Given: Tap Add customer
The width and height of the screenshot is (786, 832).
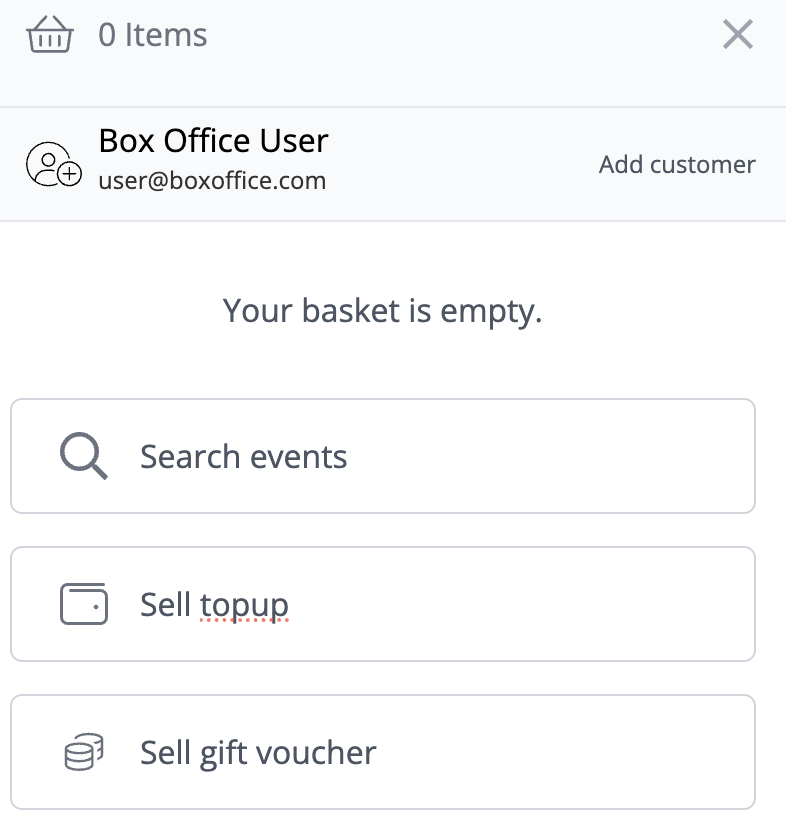Looking at the screenshot, I should (x=677, y=165).
